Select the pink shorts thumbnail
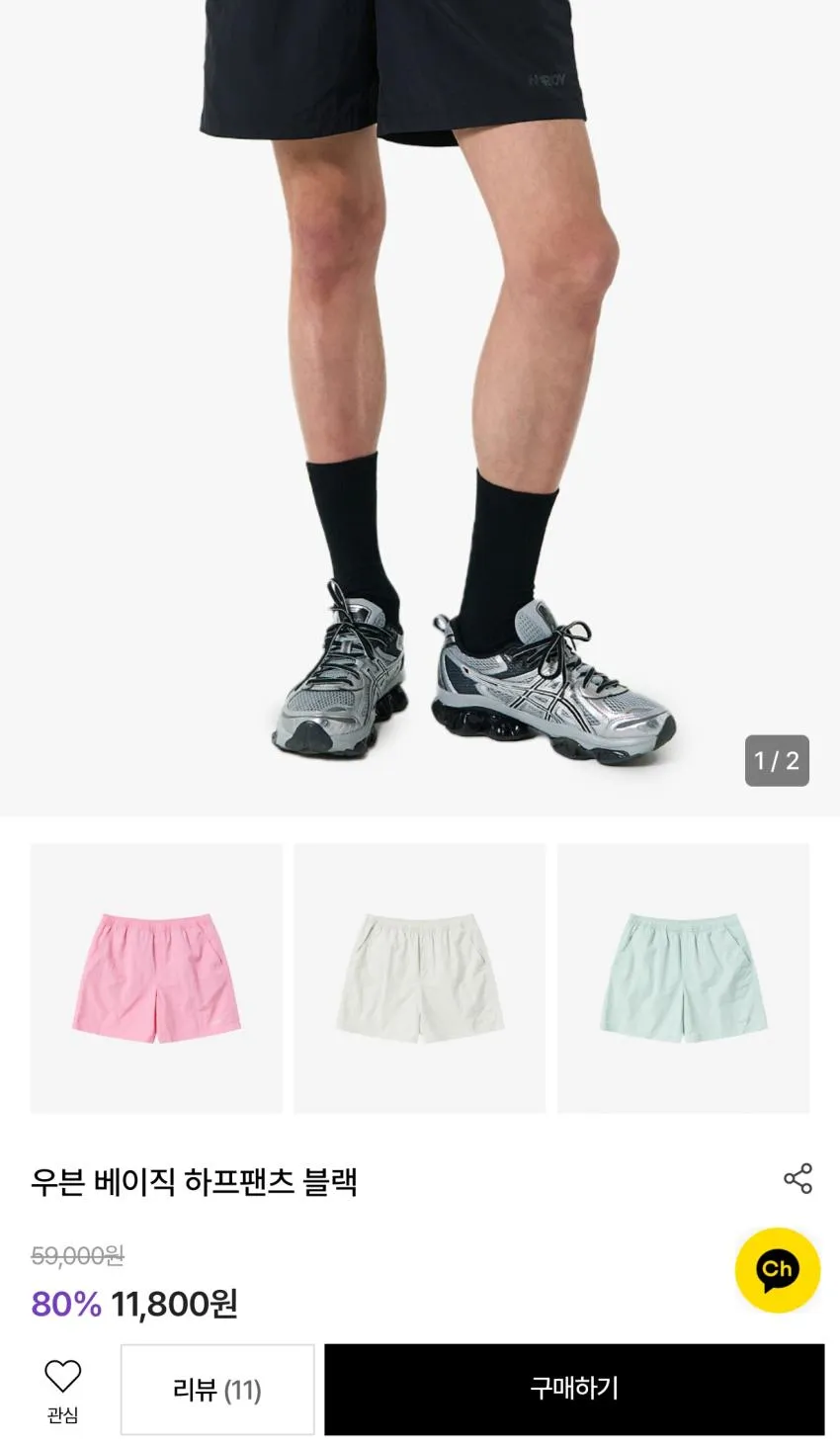Screen dimensions: 840x1447 [156, 979]
